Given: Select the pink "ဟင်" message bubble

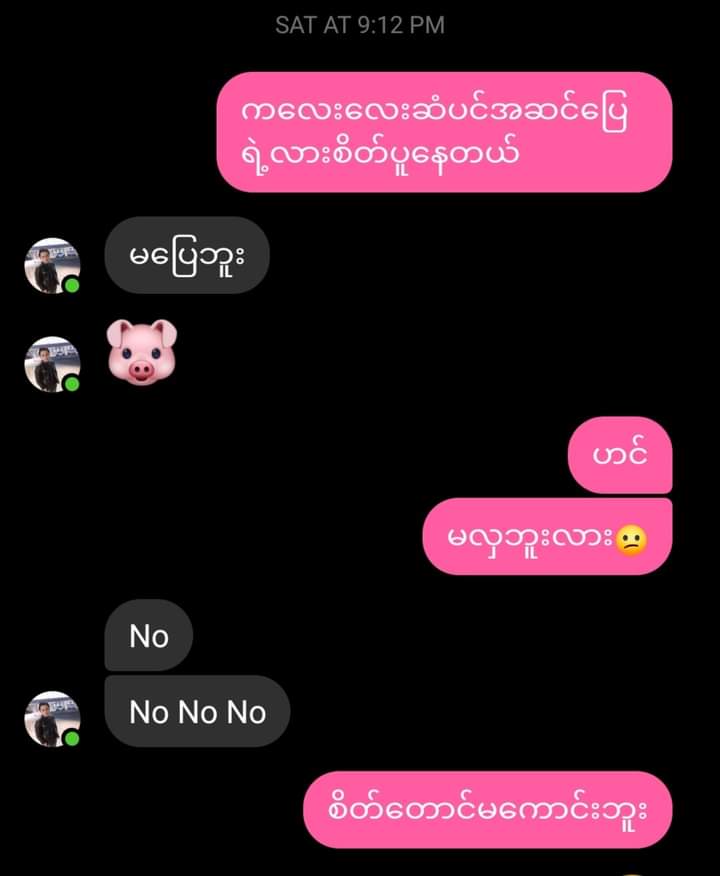Looking at the screenshot, I should (x=620, y=457).
